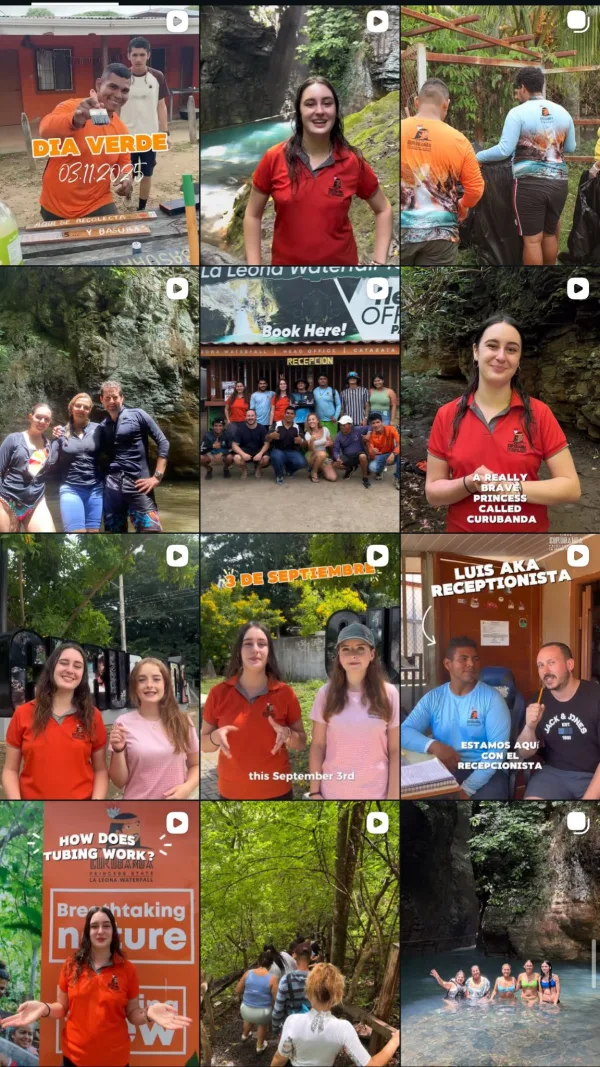600x1067 pixels.
Task: Open the reel of three people in wetsuits
Action: pos(99,400)
